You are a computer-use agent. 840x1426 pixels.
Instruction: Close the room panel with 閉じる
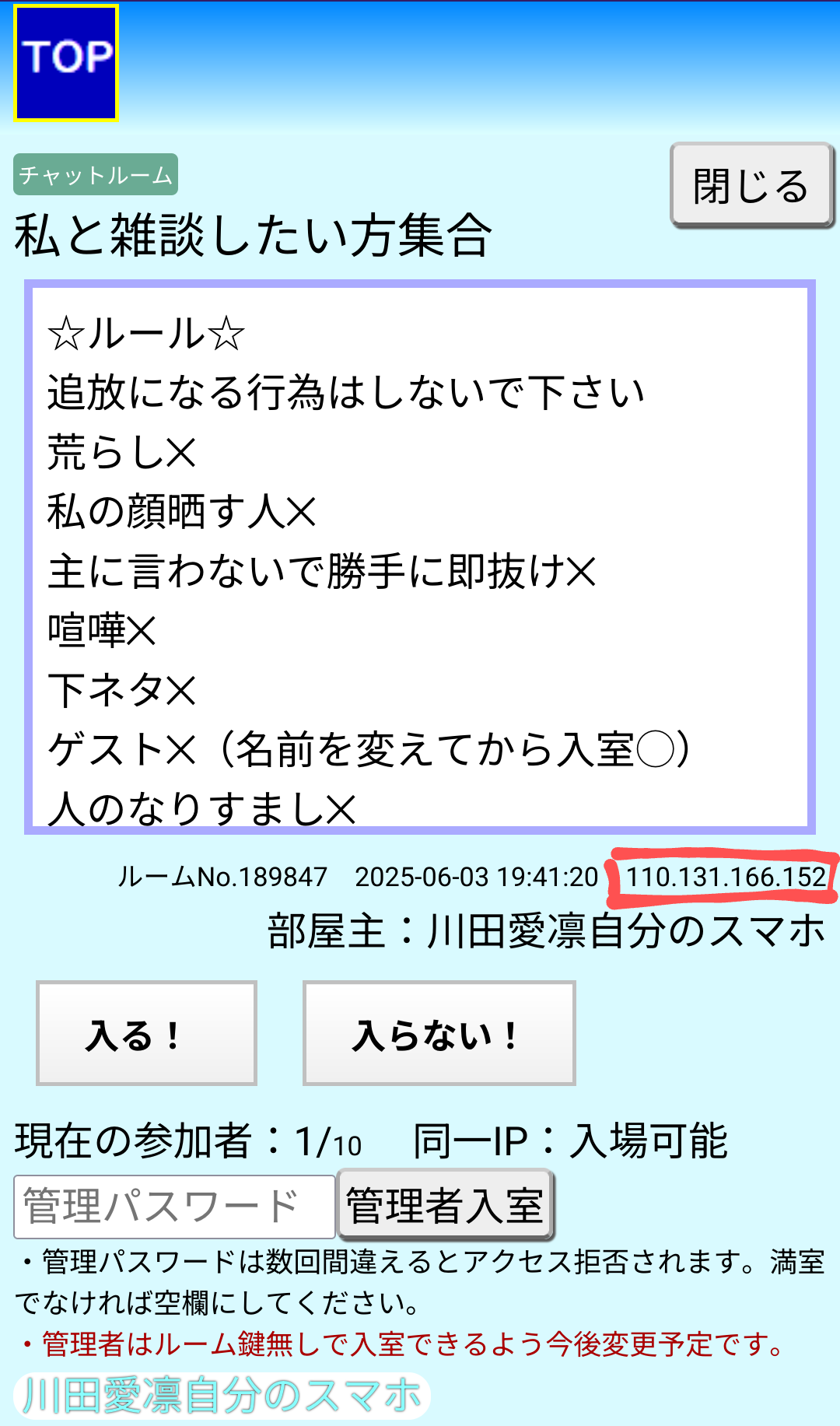coord(751,185)
